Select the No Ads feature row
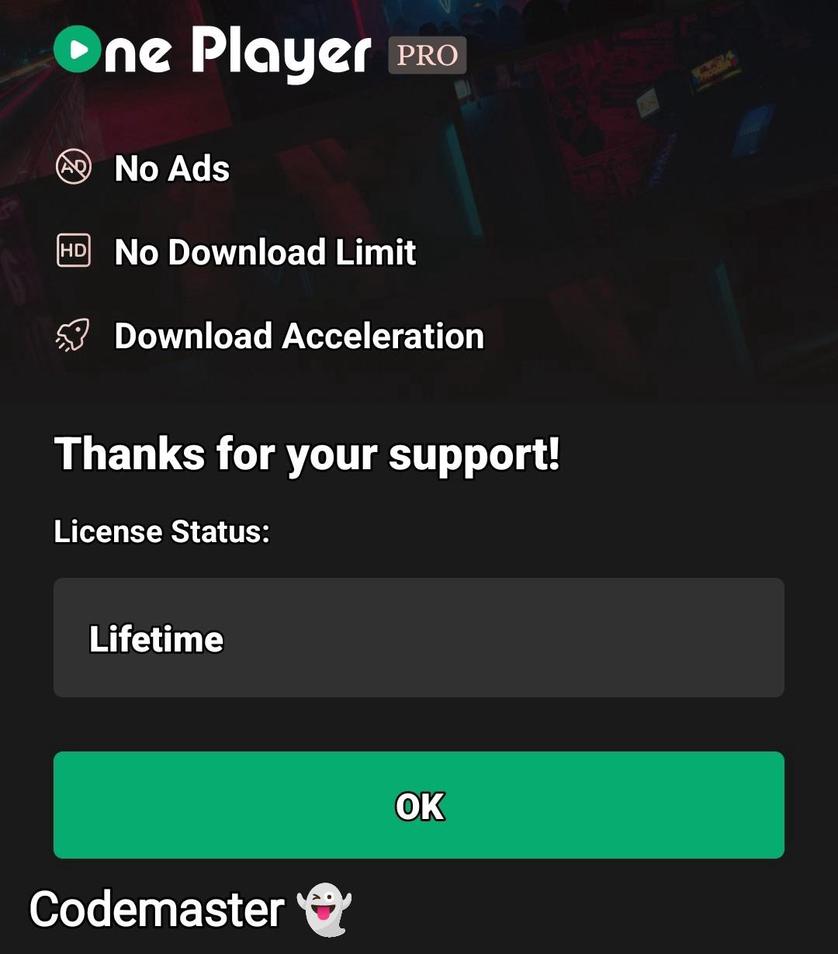Screen dimensions: 838x954 170,167
